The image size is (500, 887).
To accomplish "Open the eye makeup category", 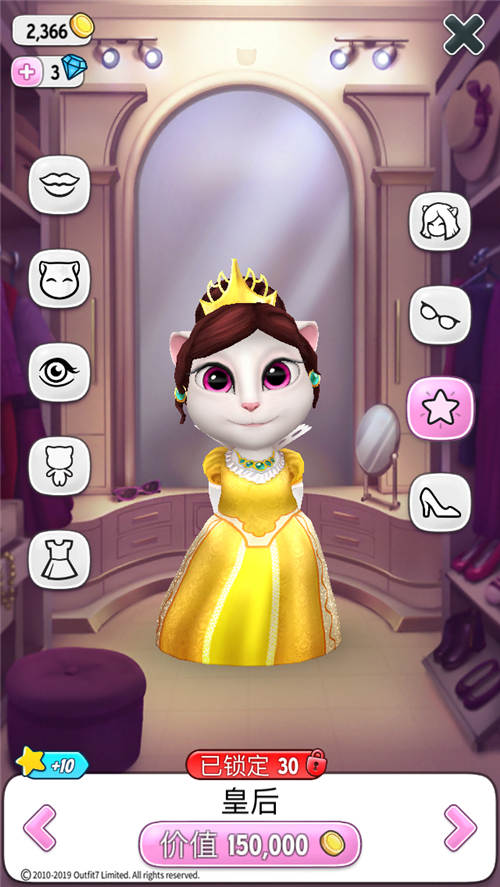I will 59,372.
